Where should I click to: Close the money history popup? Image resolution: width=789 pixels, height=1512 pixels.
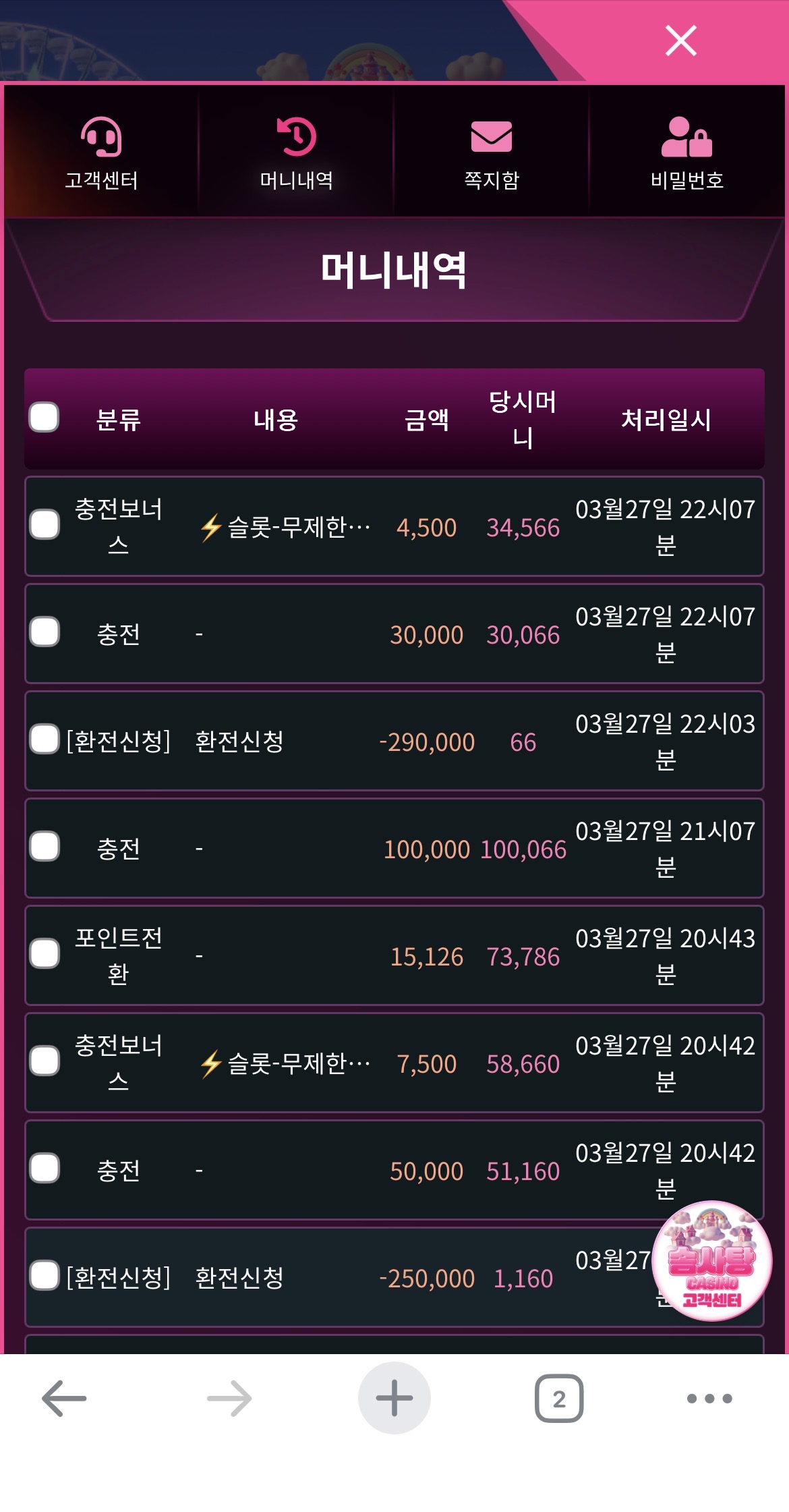point(680,40)
